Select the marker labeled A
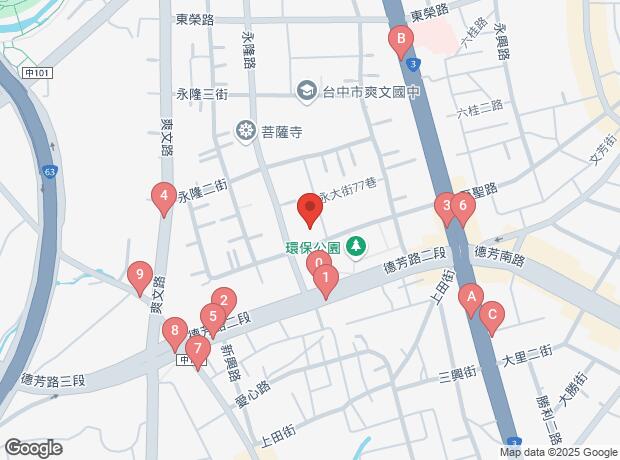 470,297
